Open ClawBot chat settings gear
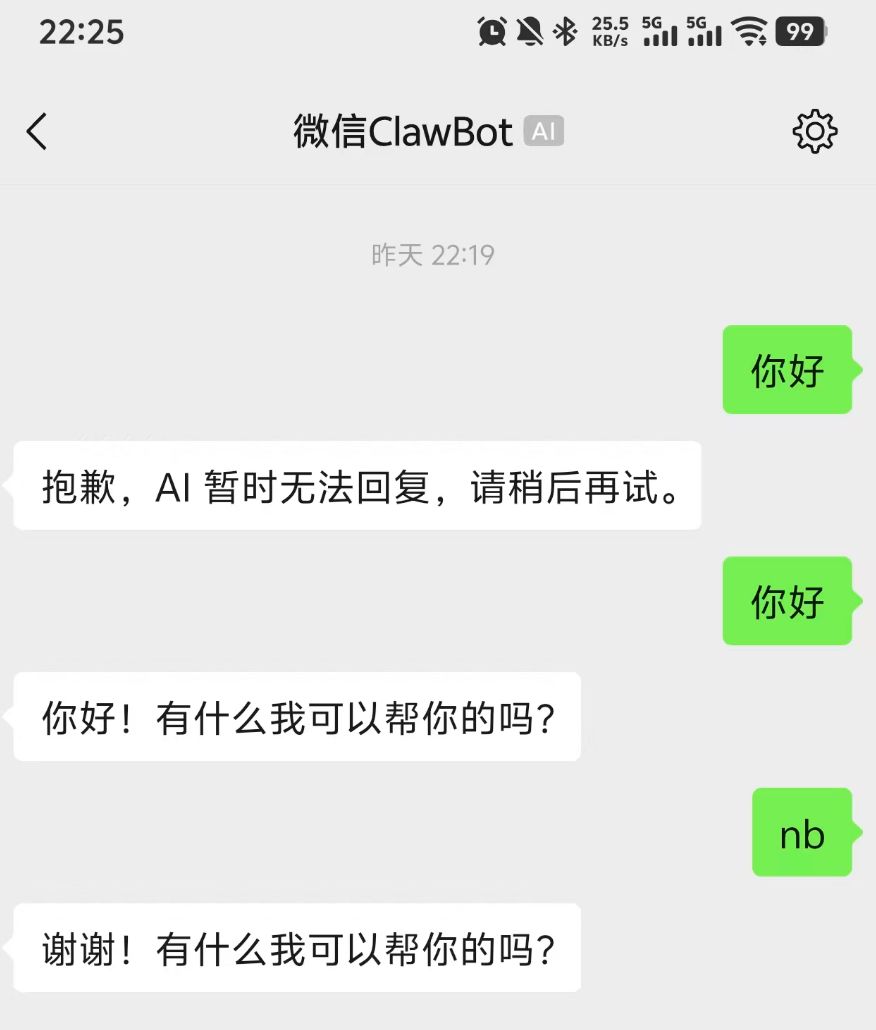The image size is (876, 1030). (x=814, y=131)
